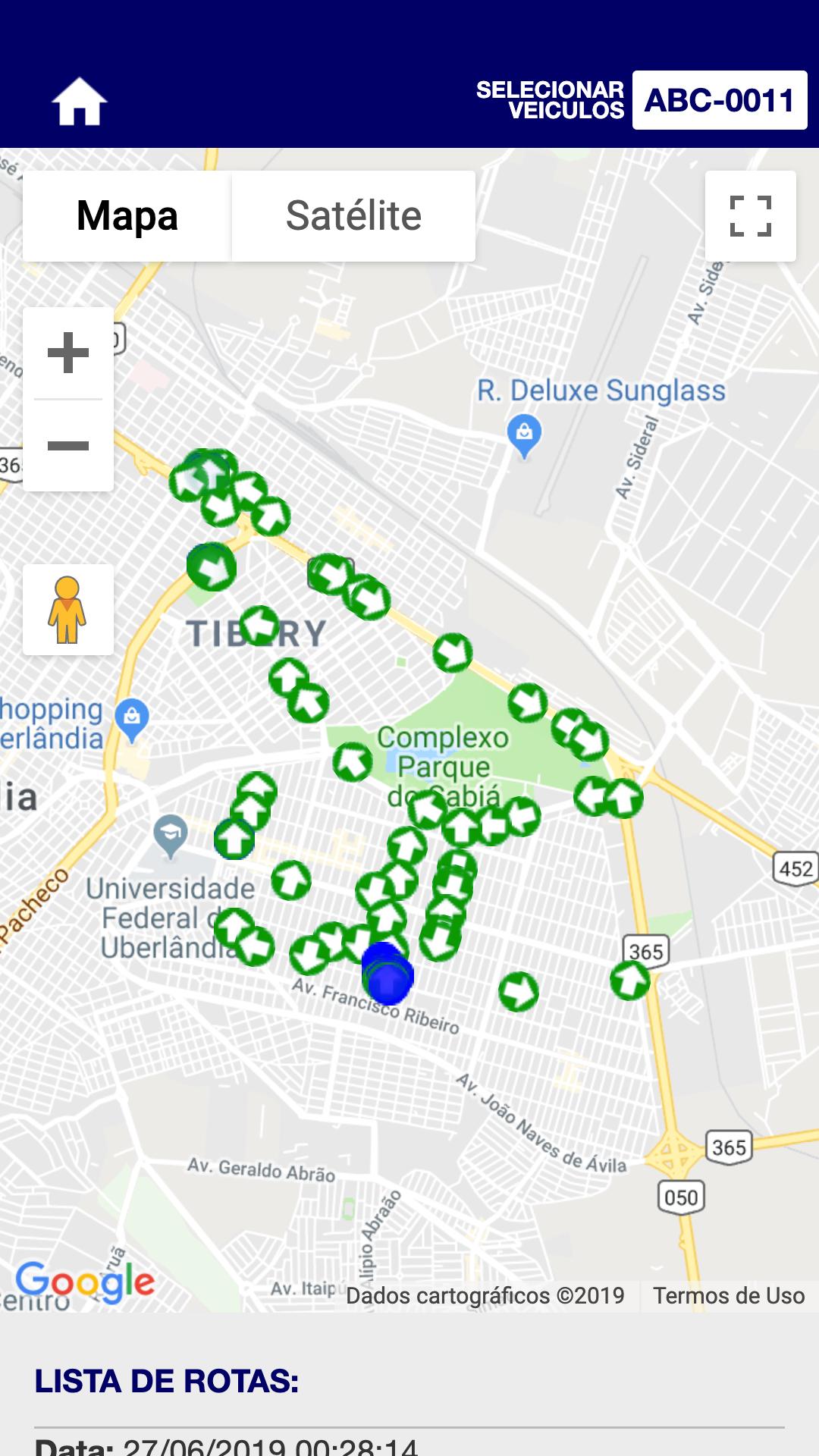Viewport: 819px width, 1456px height.
Task: Go to the home screen icon
Action: [x=80, y=101]
